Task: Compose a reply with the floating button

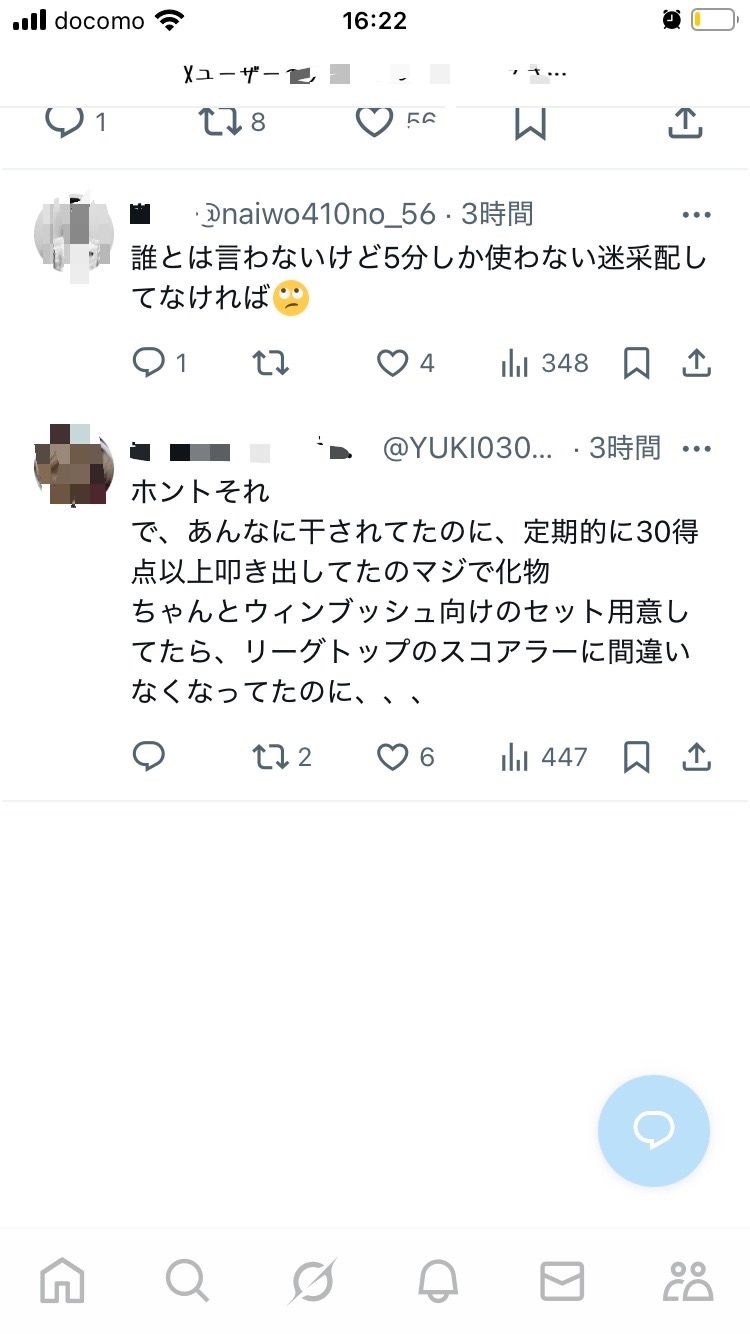Action: tap(654, 1131)
